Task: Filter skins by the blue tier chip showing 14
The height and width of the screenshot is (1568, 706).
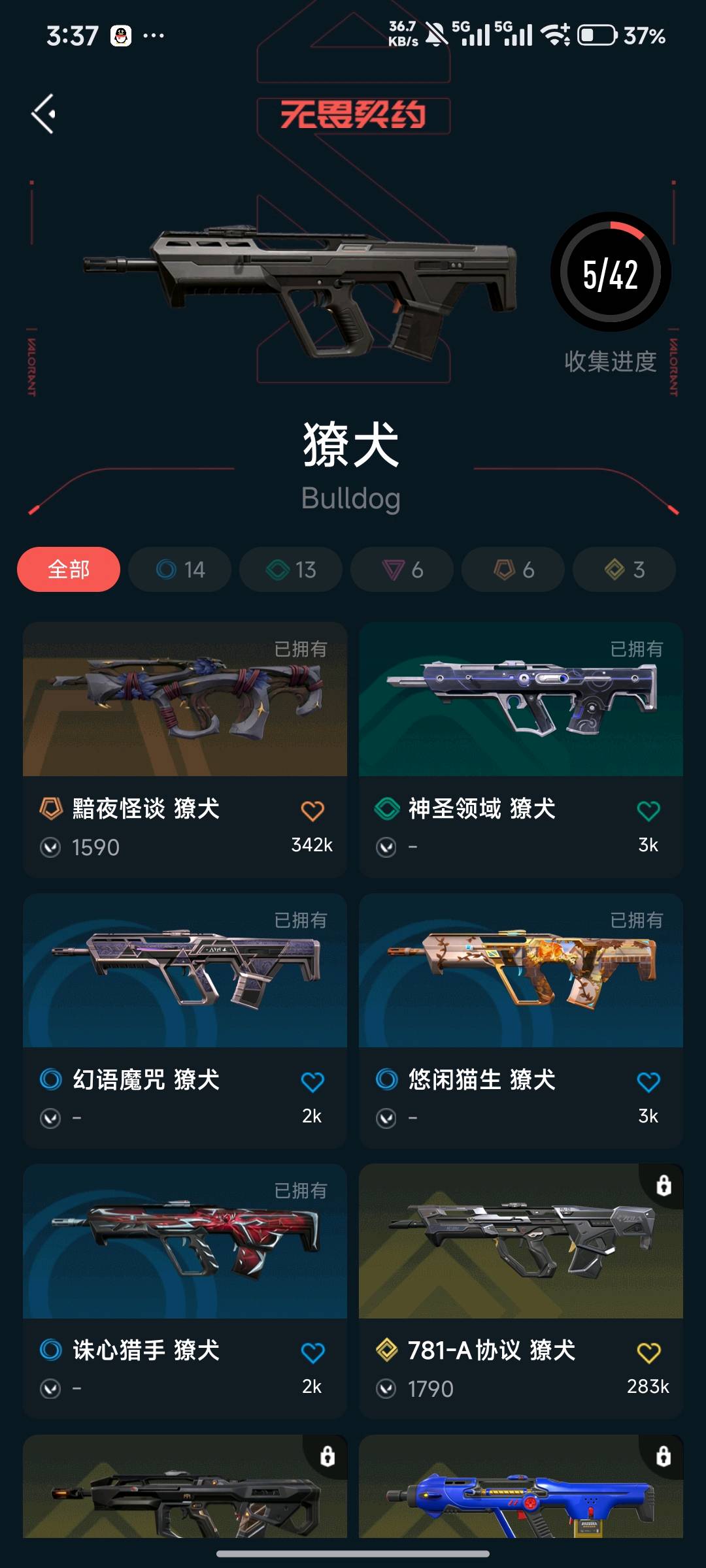Action: tap(180, 569)
